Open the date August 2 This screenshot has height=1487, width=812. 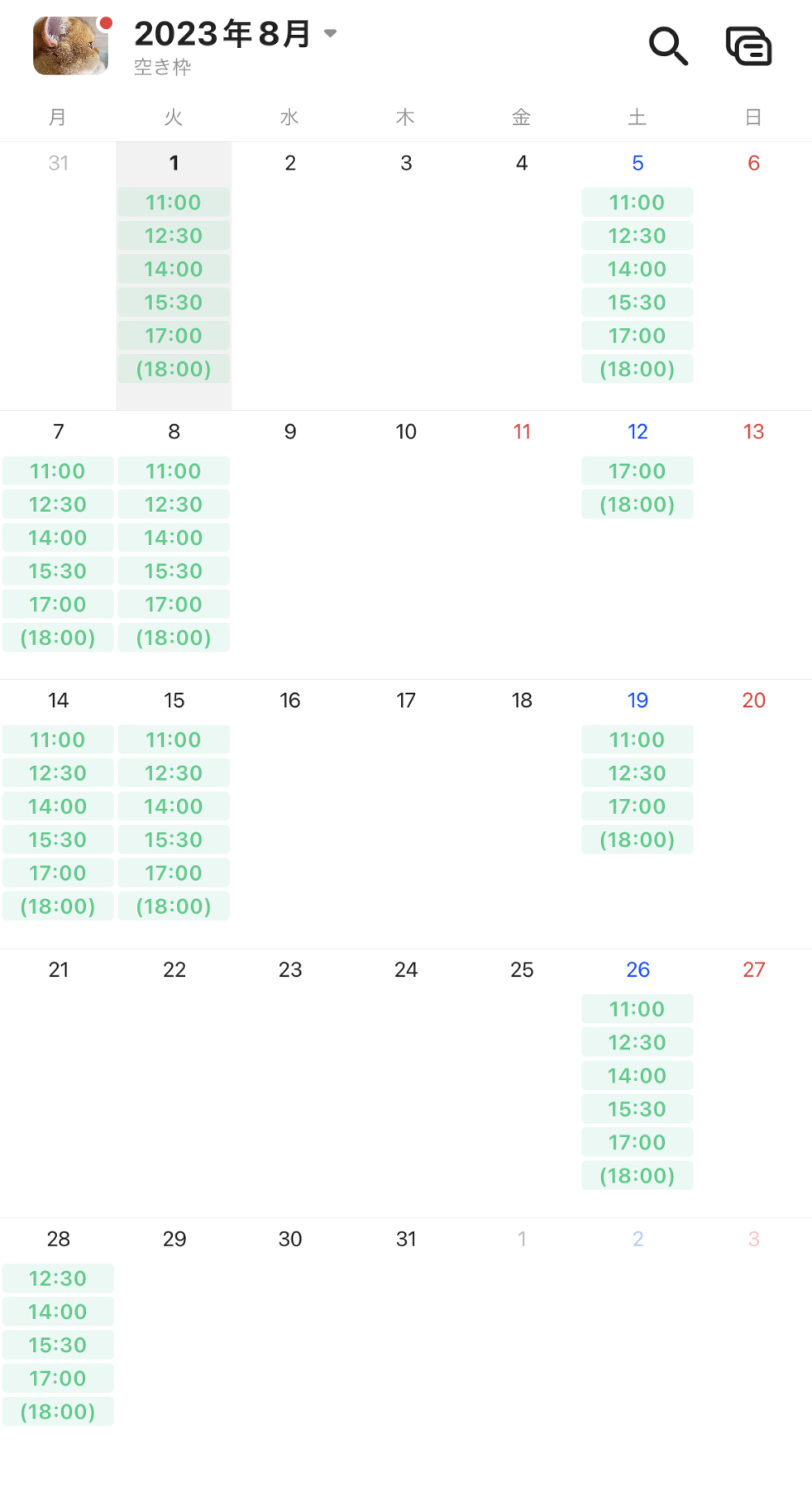[x=290, y=163]
